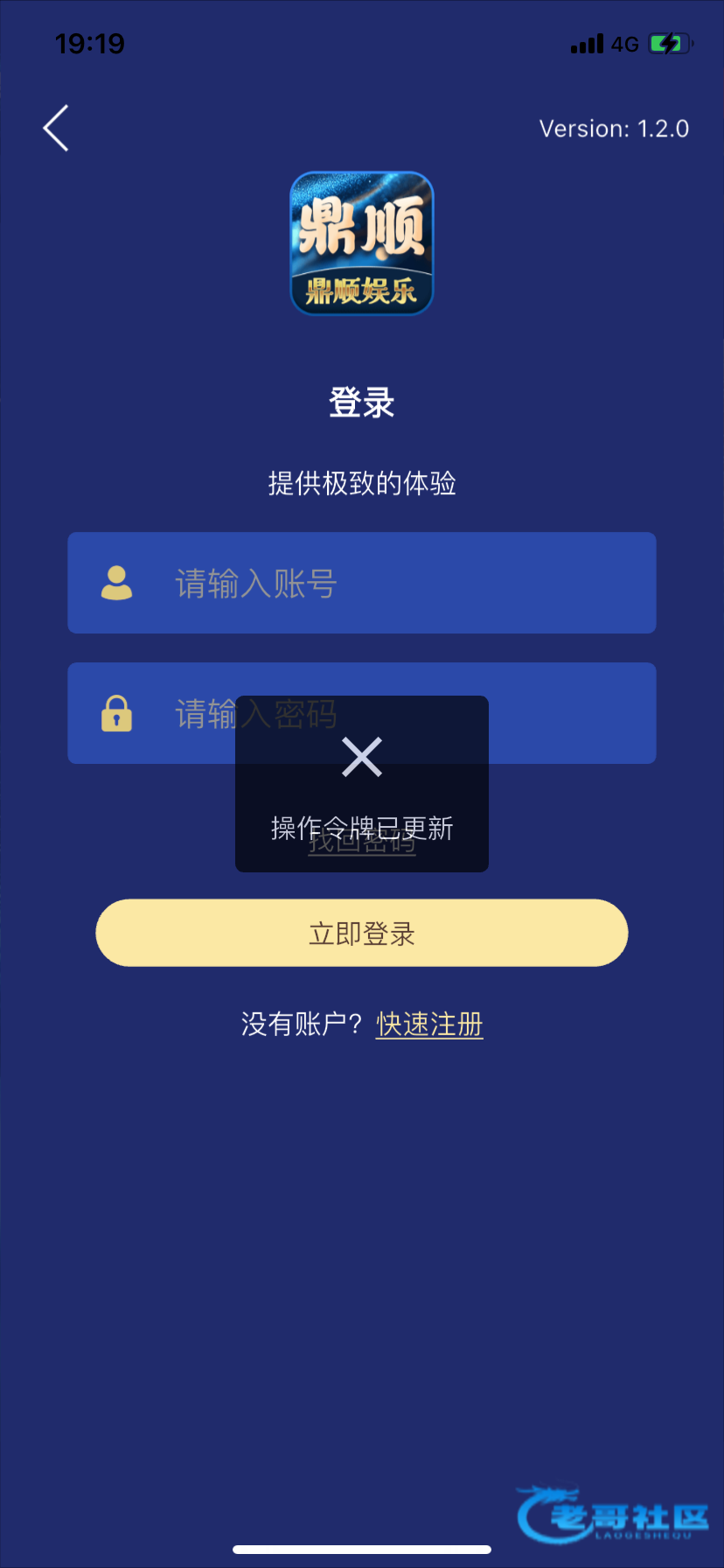The image size is (724, 1568).
Task: Open the 快速注册 registration link
Action: pyautogui.click(x=429, y=1024)
